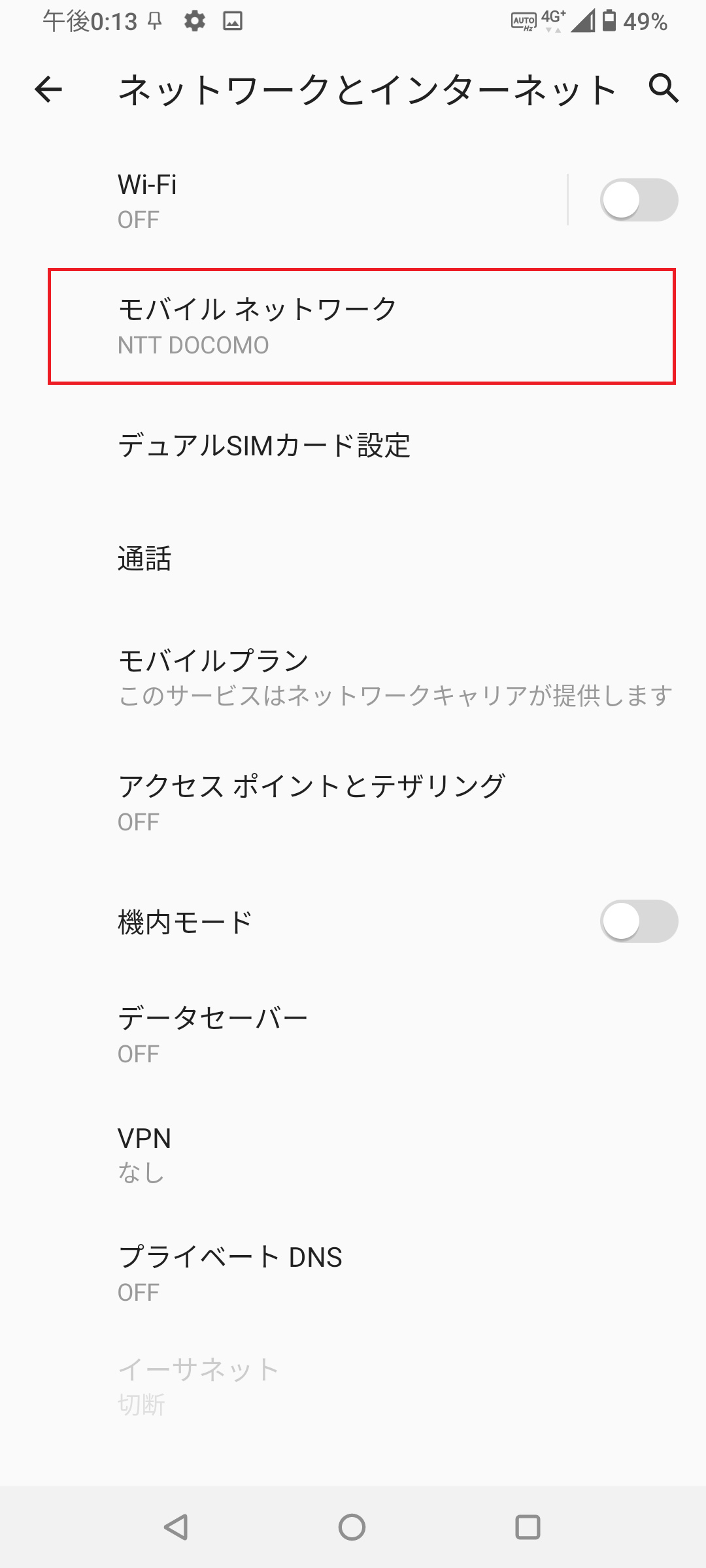Open the 通話 settings
Viewport: 706px width, 1568px height.
pos(353,559)
